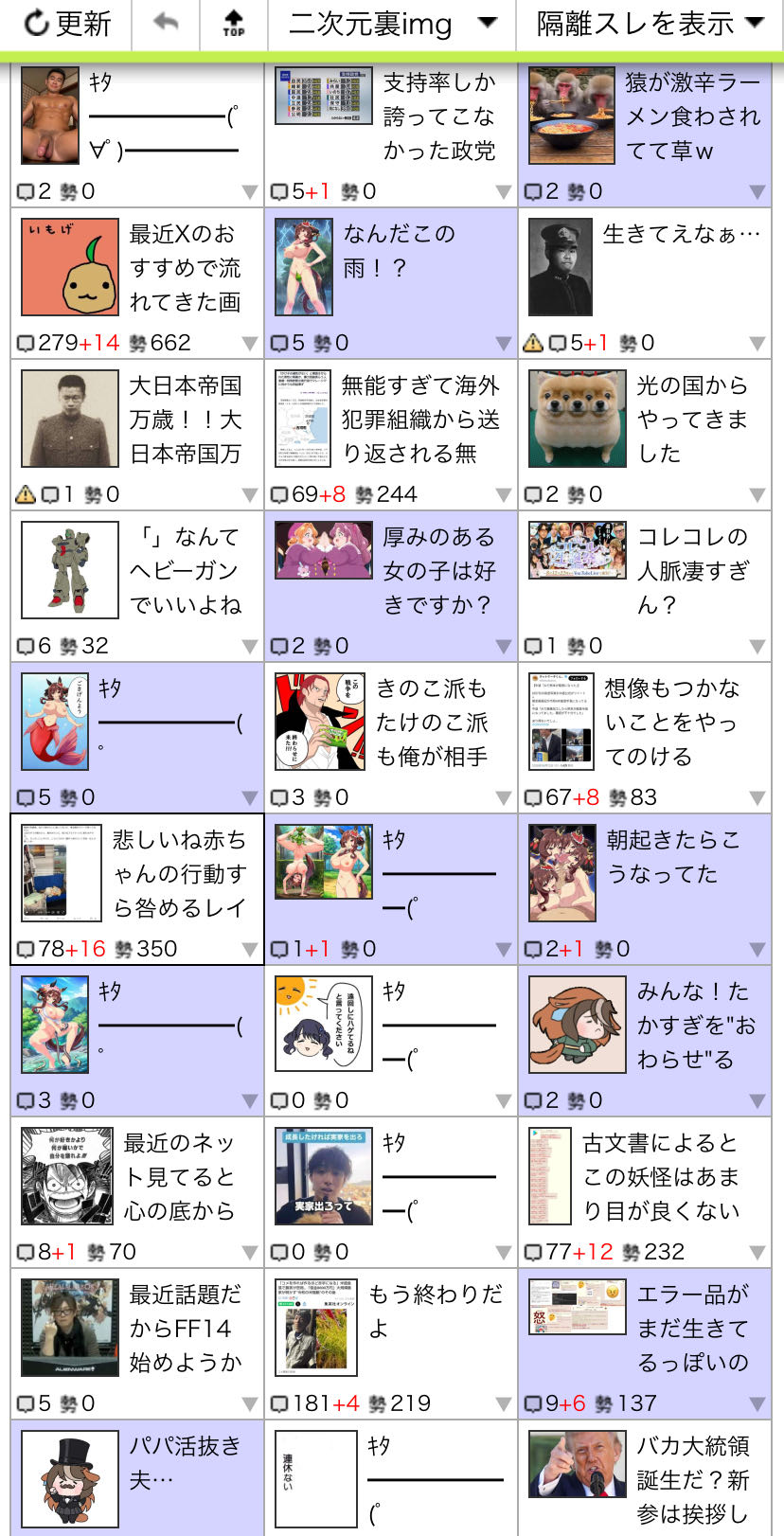Jump to page top with TOP button
Image resolution: width=784 pixels, height=1536 pixels.
(x=233, y=24)
